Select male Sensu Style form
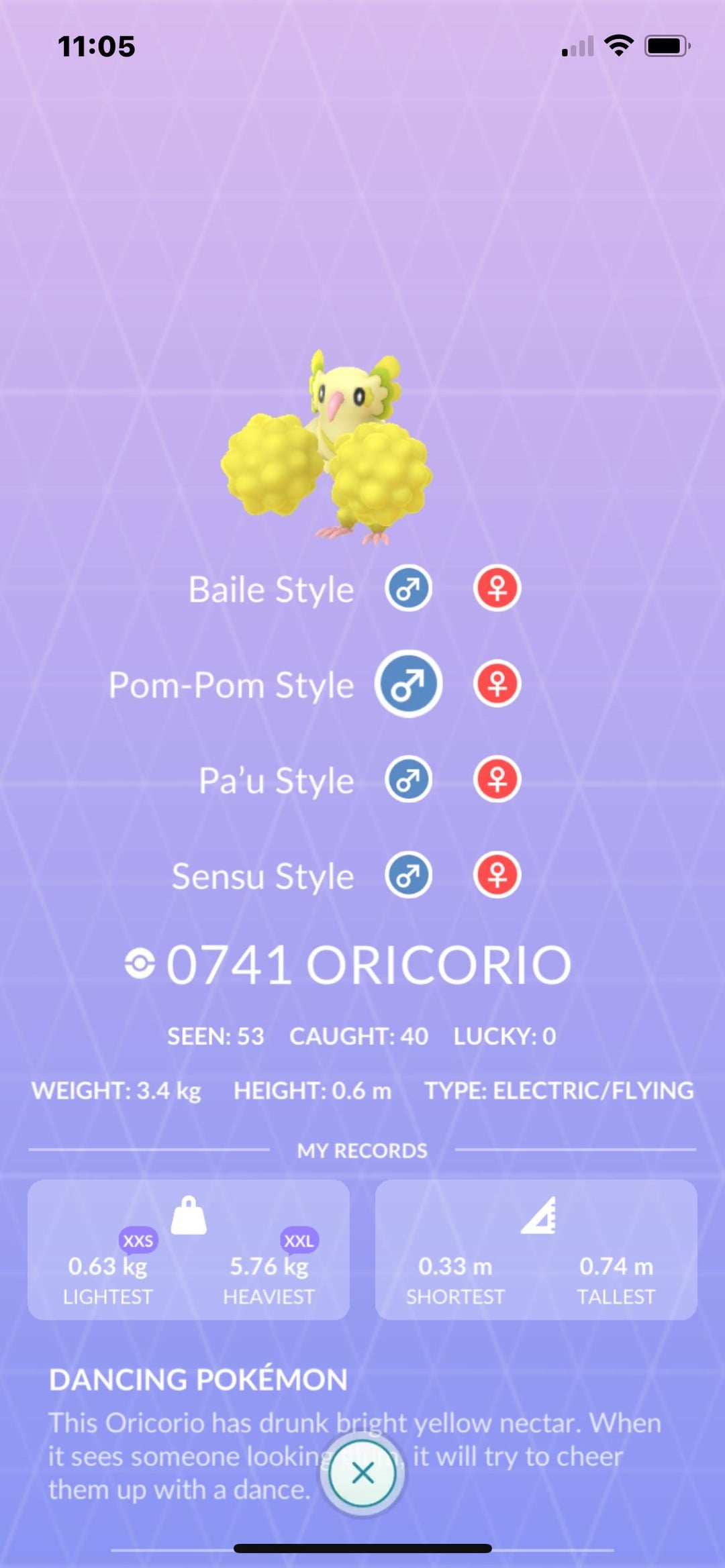Screen dimensions: 725x1568 coord(408,875)
